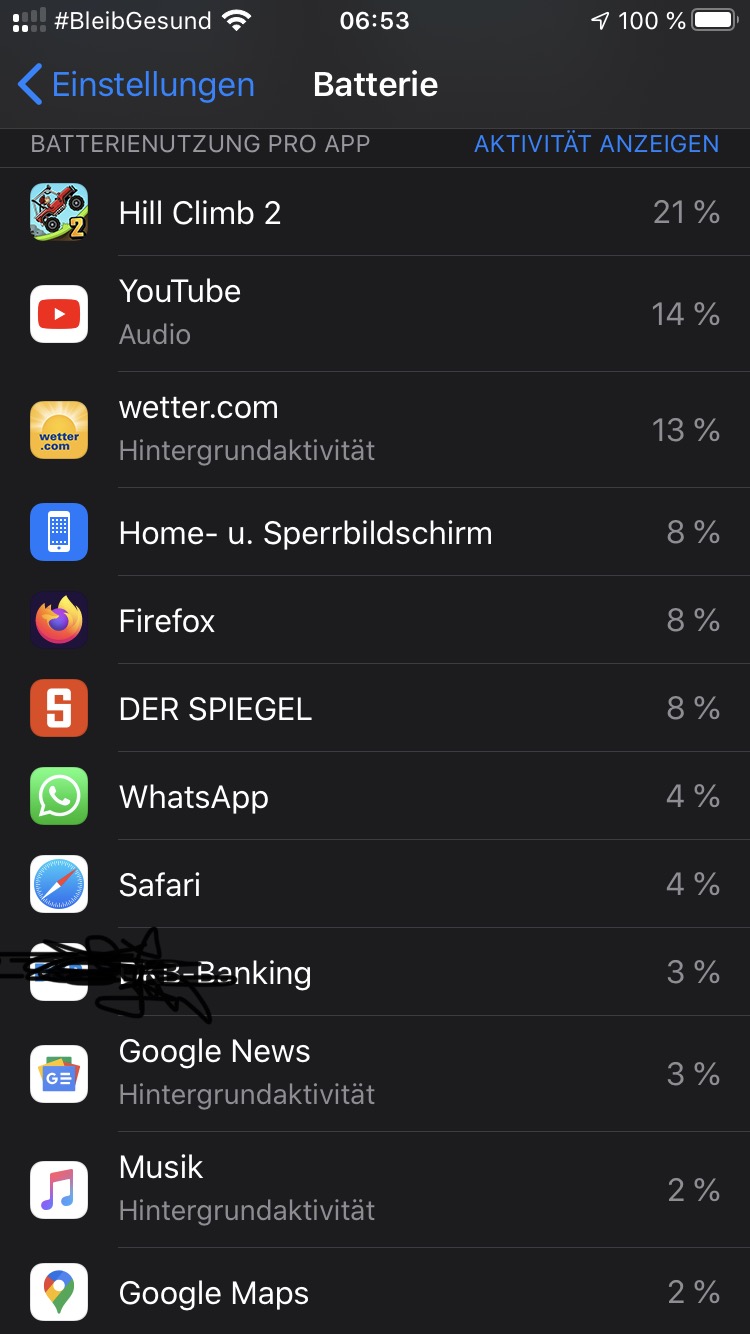Select the Firefox battery row
The image size is (750, 1334).
coord(375,621)
